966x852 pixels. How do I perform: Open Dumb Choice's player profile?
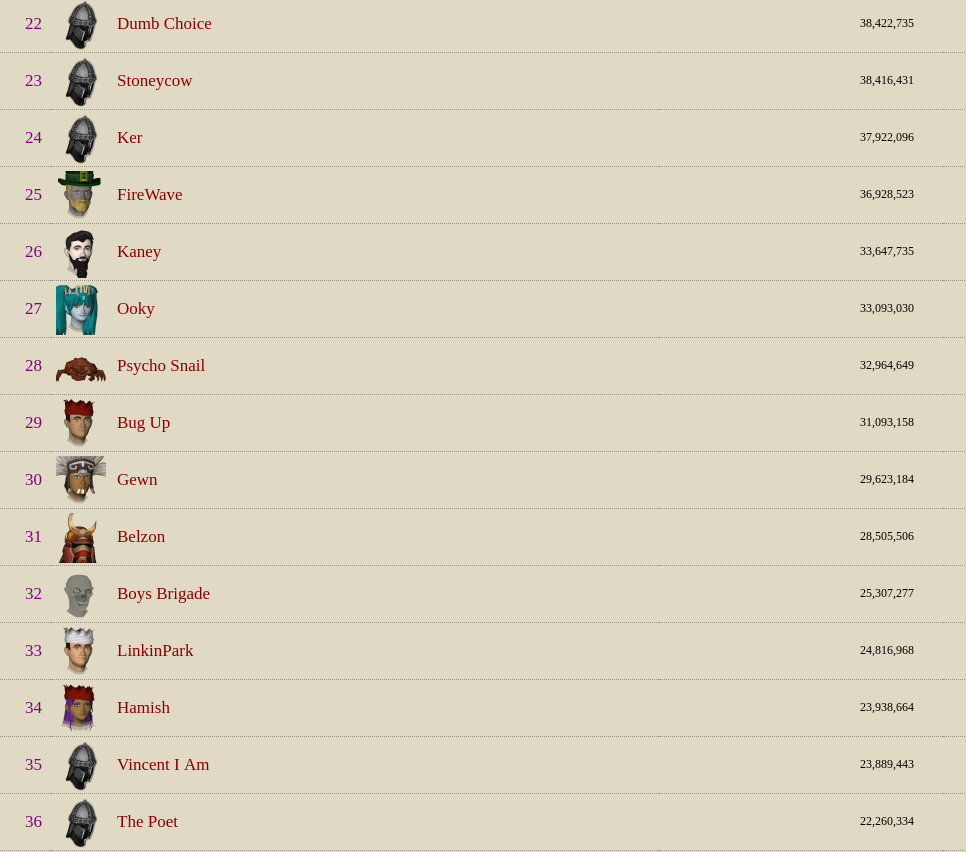coord(164,24)
